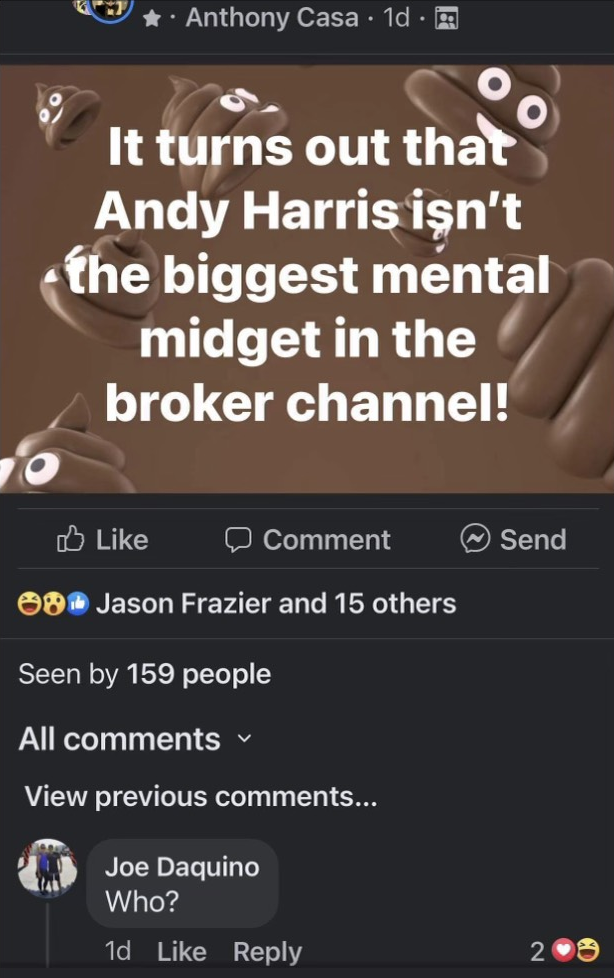Reply to Joe Daquino's comment
This screenshot has width=614, height=978.
pos(267,951)
